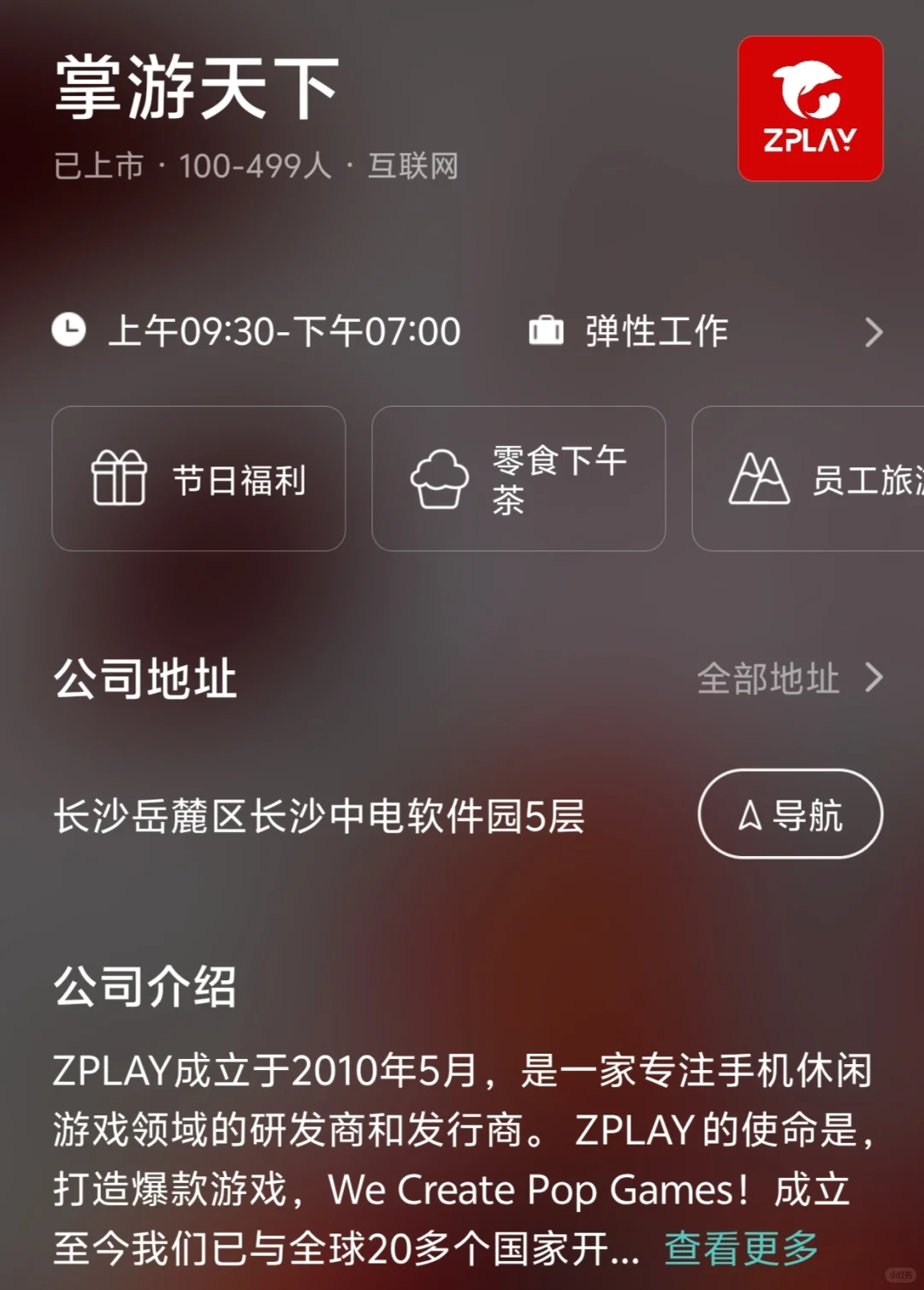Open the 零食下午茶 benefit card
This screenshot has height=1290, width=924.
(x=518, y=479)
